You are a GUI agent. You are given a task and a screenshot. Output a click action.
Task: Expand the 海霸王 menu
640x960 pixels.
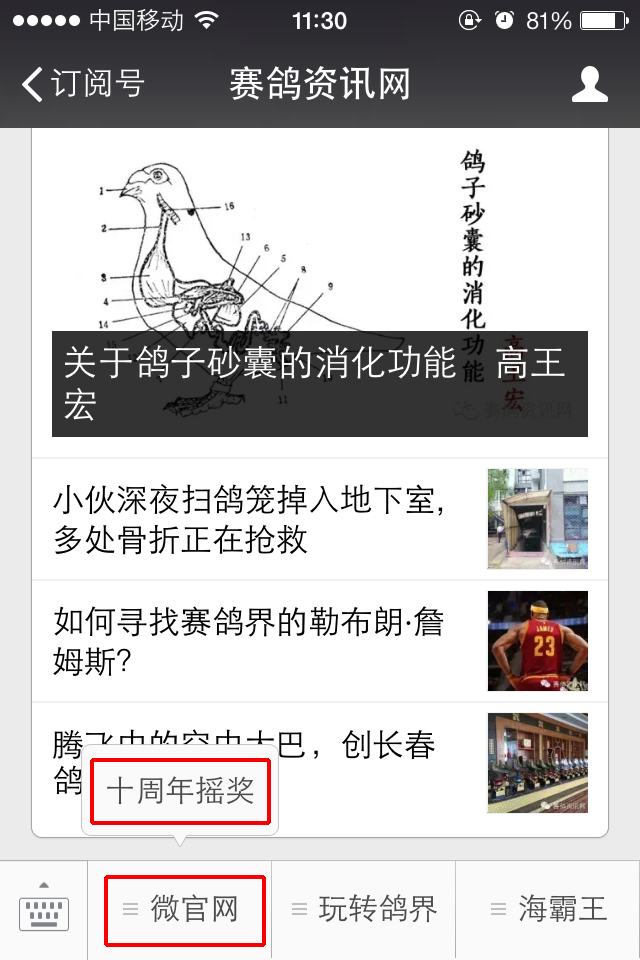pyautogui.click(x=548, y=909)
